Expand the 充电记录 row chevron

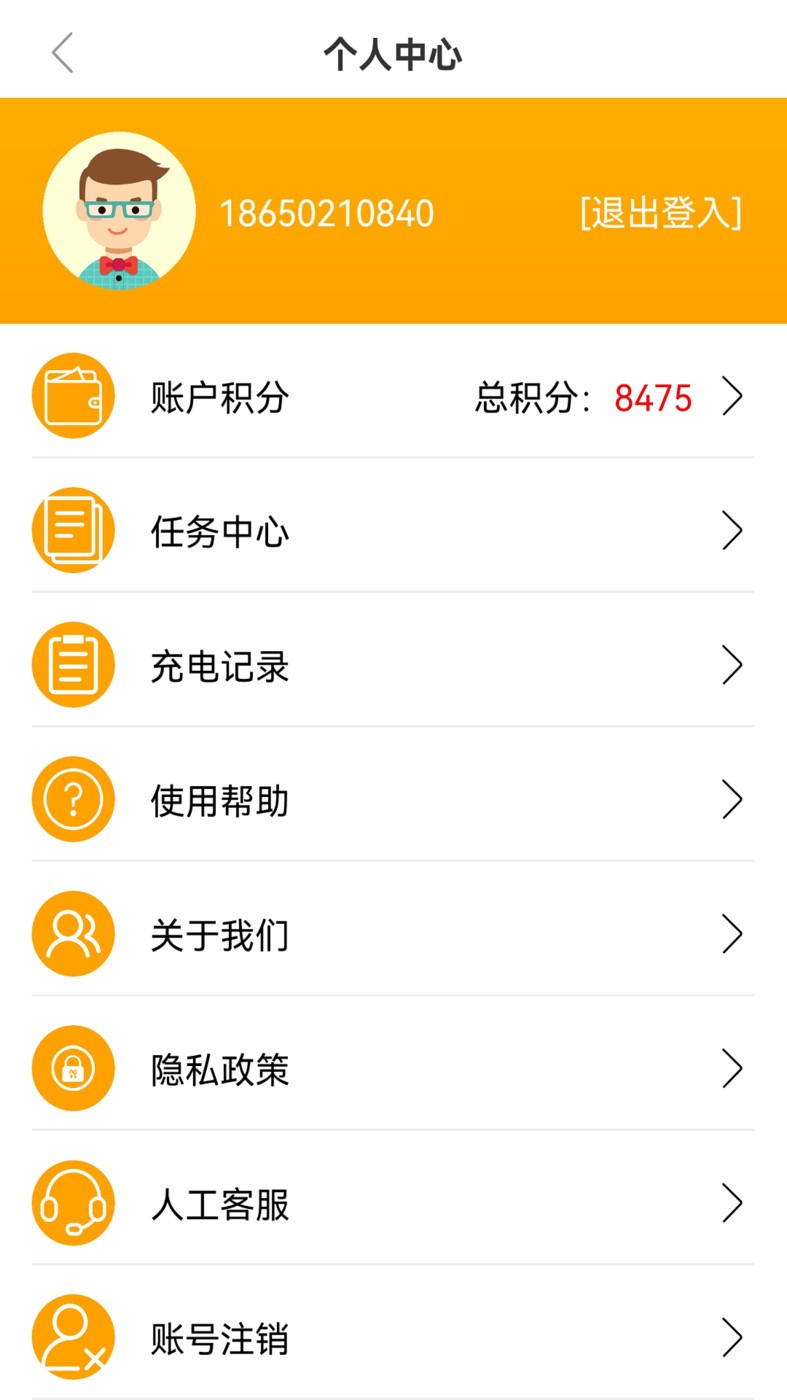click(x=732, y=664)
